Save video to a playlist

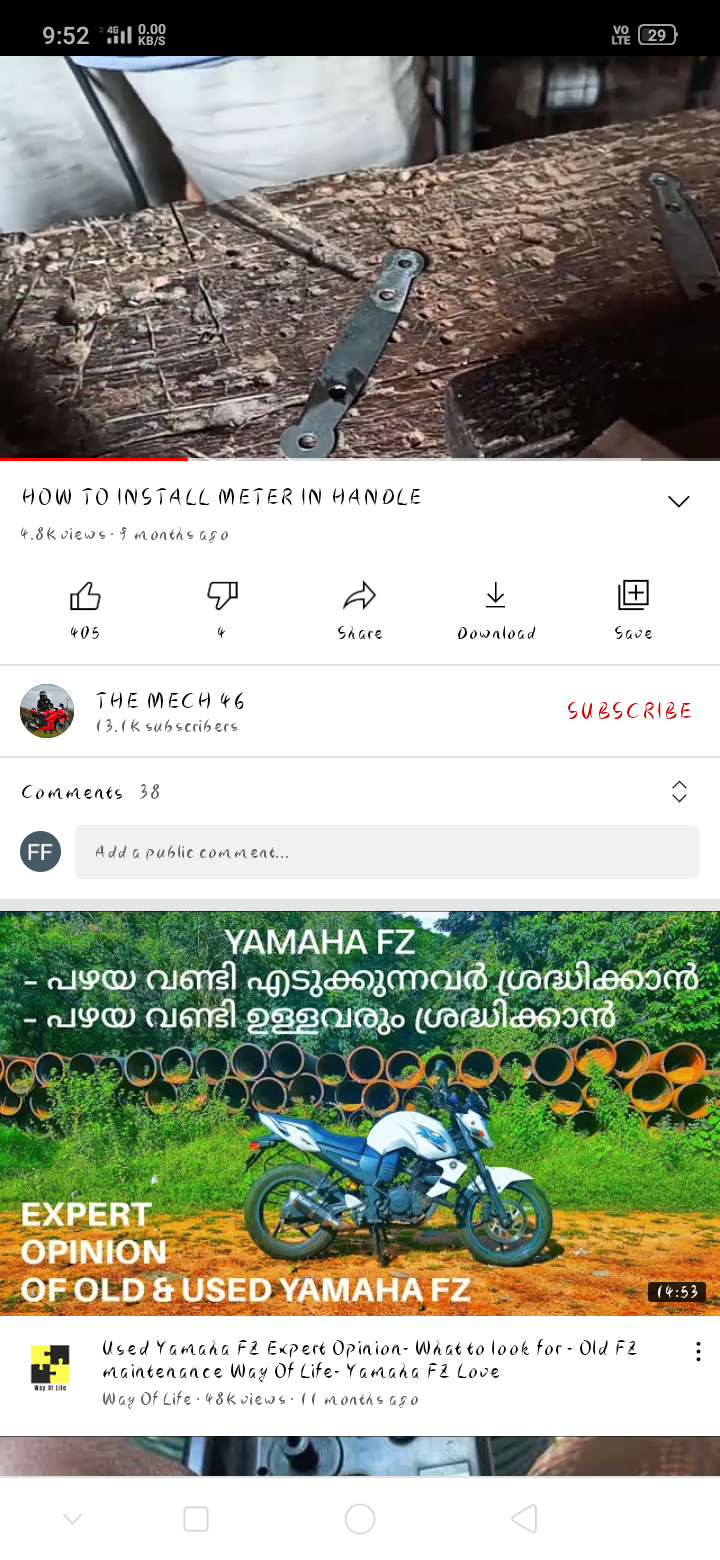[633, 598]
